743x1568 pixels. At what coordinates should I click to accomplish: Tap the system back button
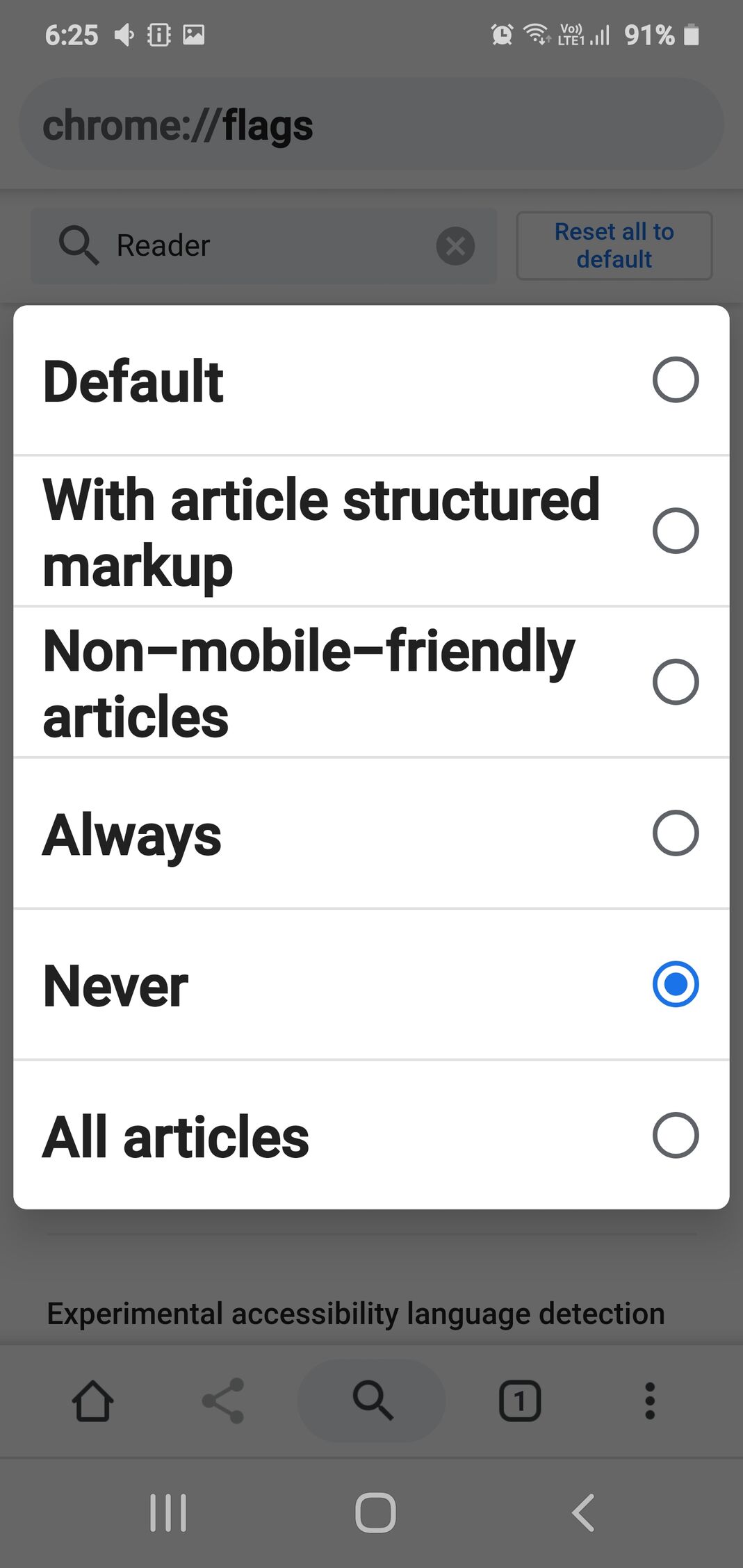(x=582, y=1512)
